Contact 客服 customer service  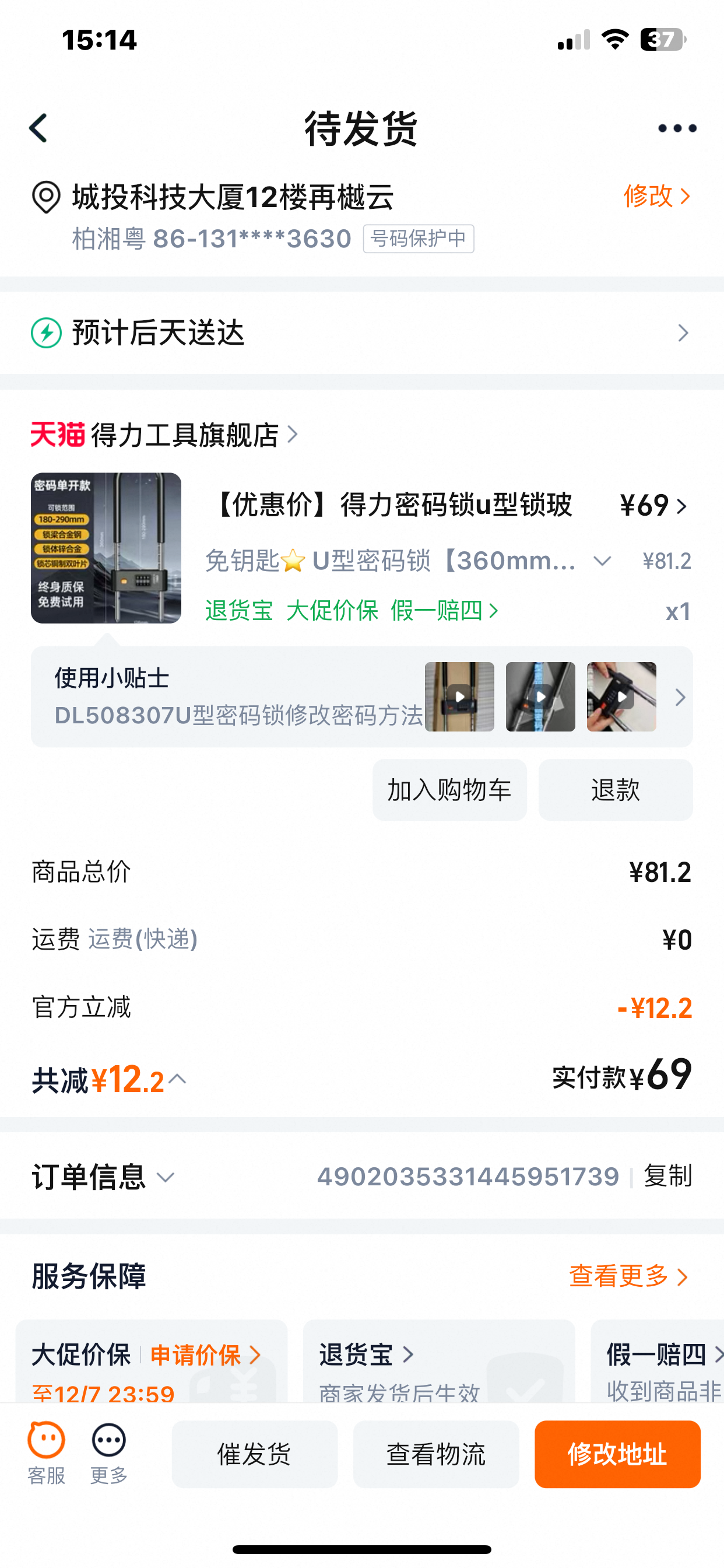(46, 1452)
